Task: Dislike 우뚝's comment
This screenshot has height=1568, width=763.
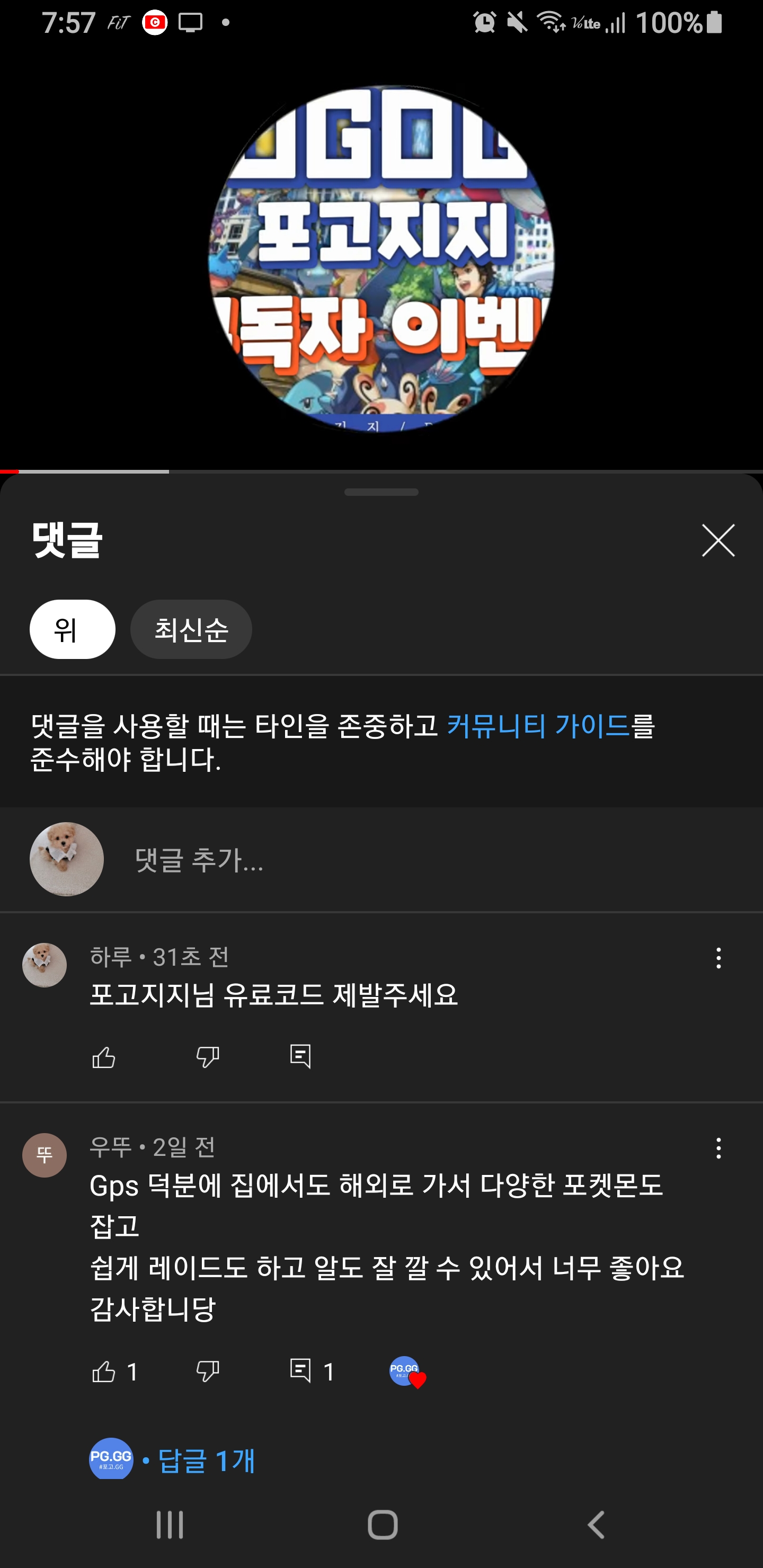Action: pos(208,1371)
